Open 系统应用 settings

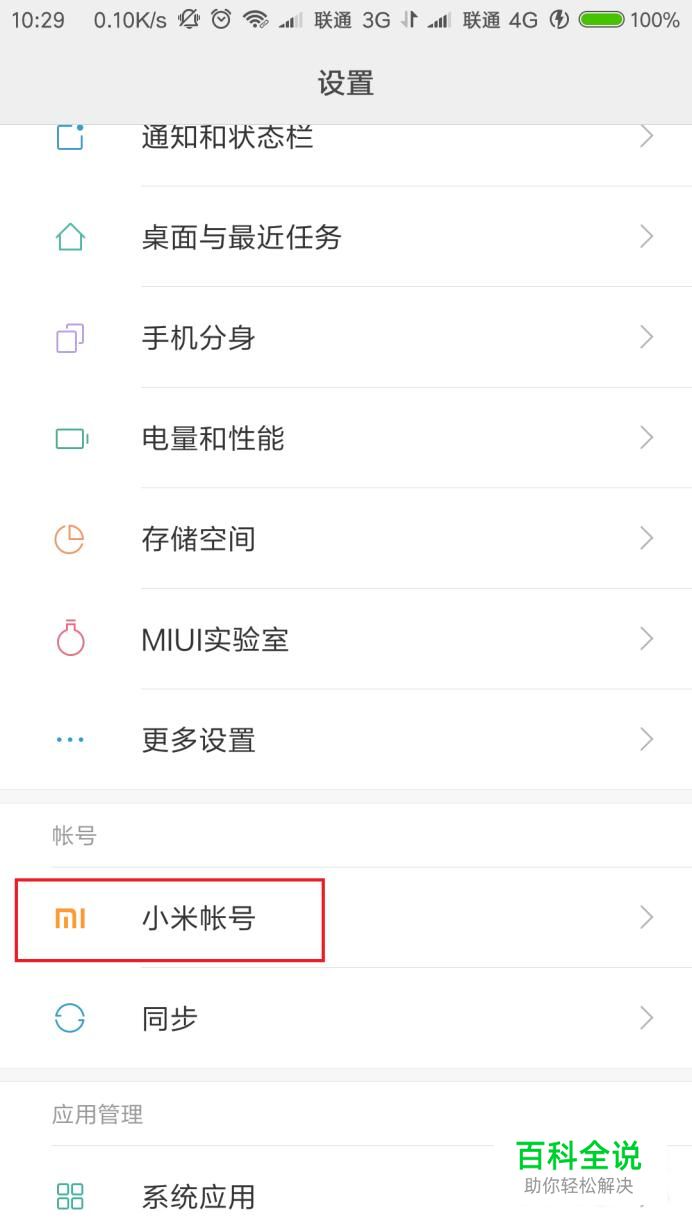(x=198, y=1196)
